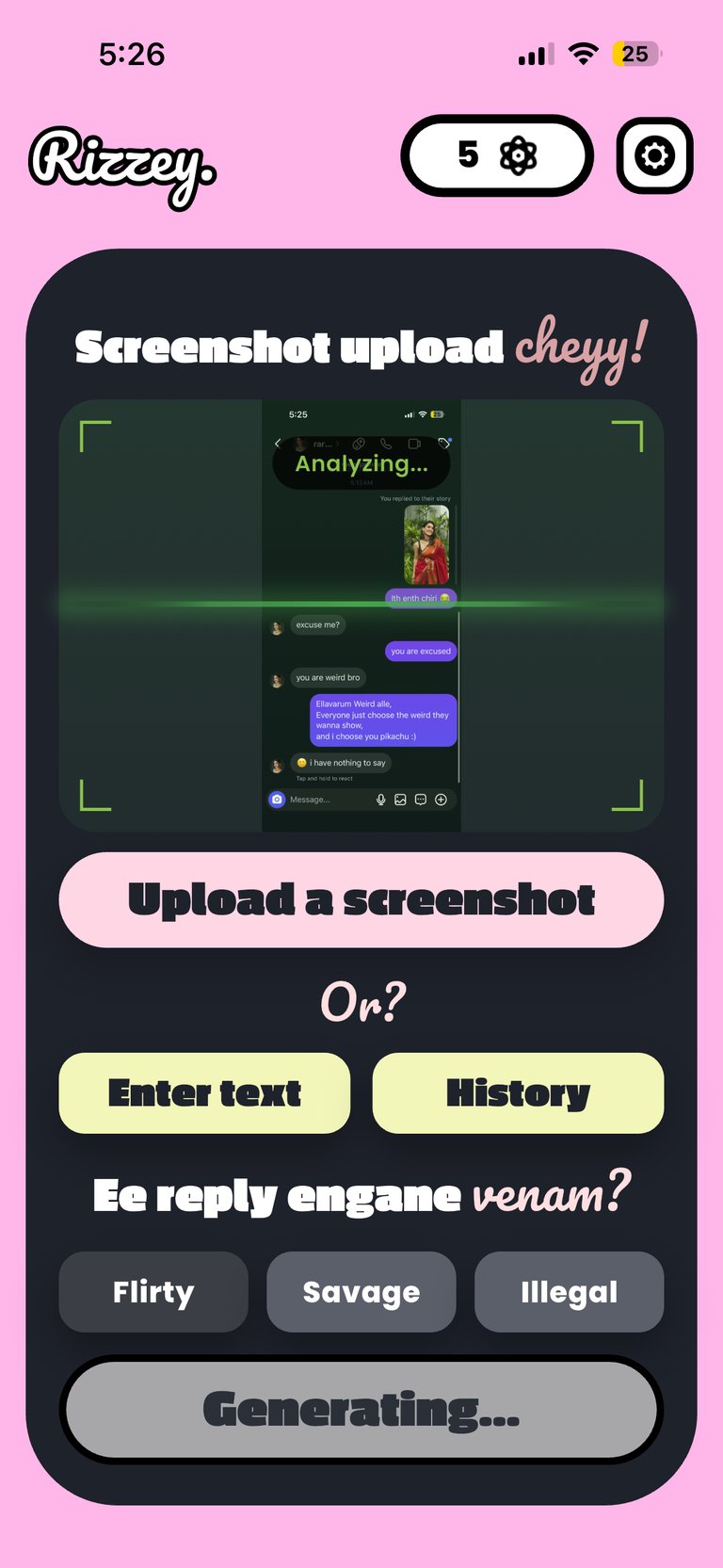Viewport: 723px width, 1568px height.
Task: Tap Upload a screenshot button
Action: (x=361, y=899)
